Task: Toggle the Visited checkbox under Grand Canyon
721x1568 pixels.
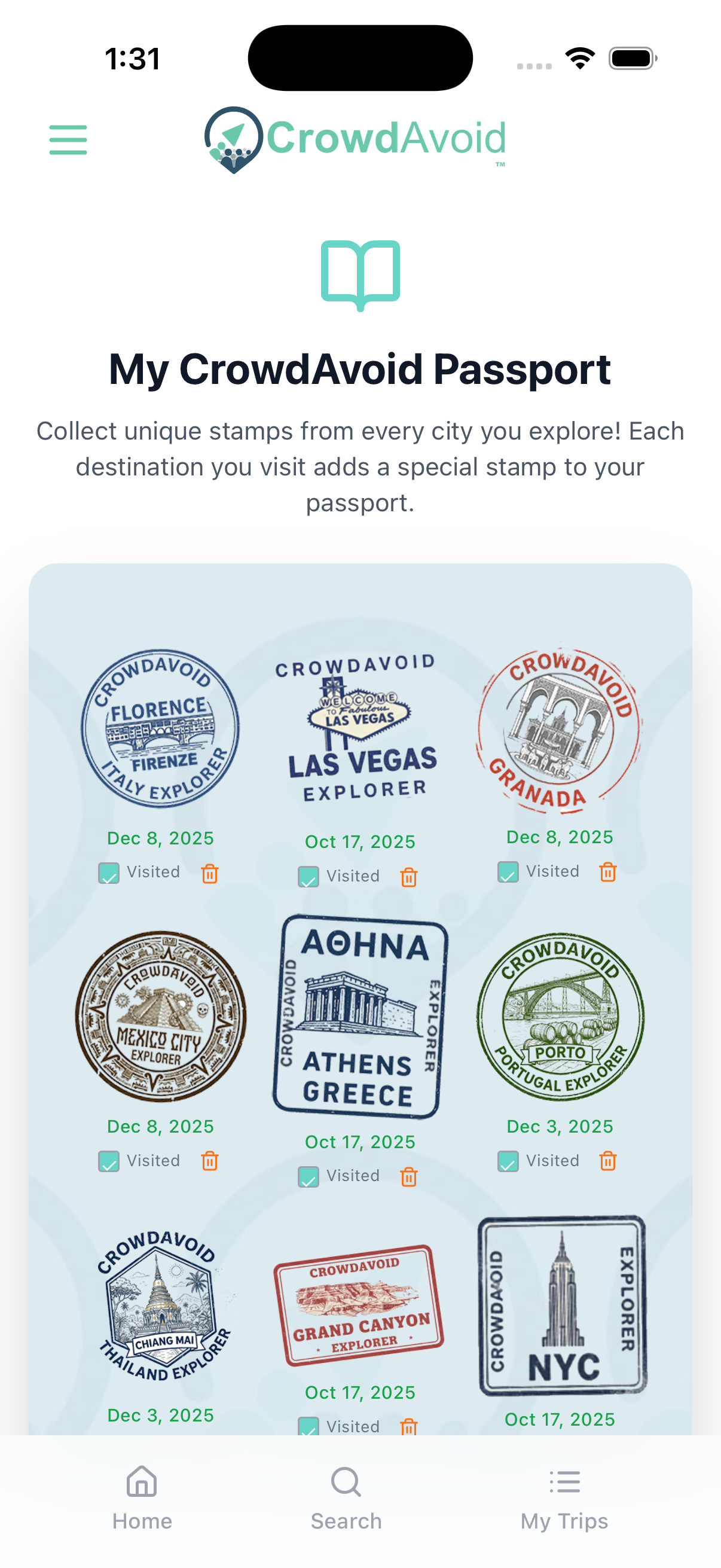Action: point(309,1427)
